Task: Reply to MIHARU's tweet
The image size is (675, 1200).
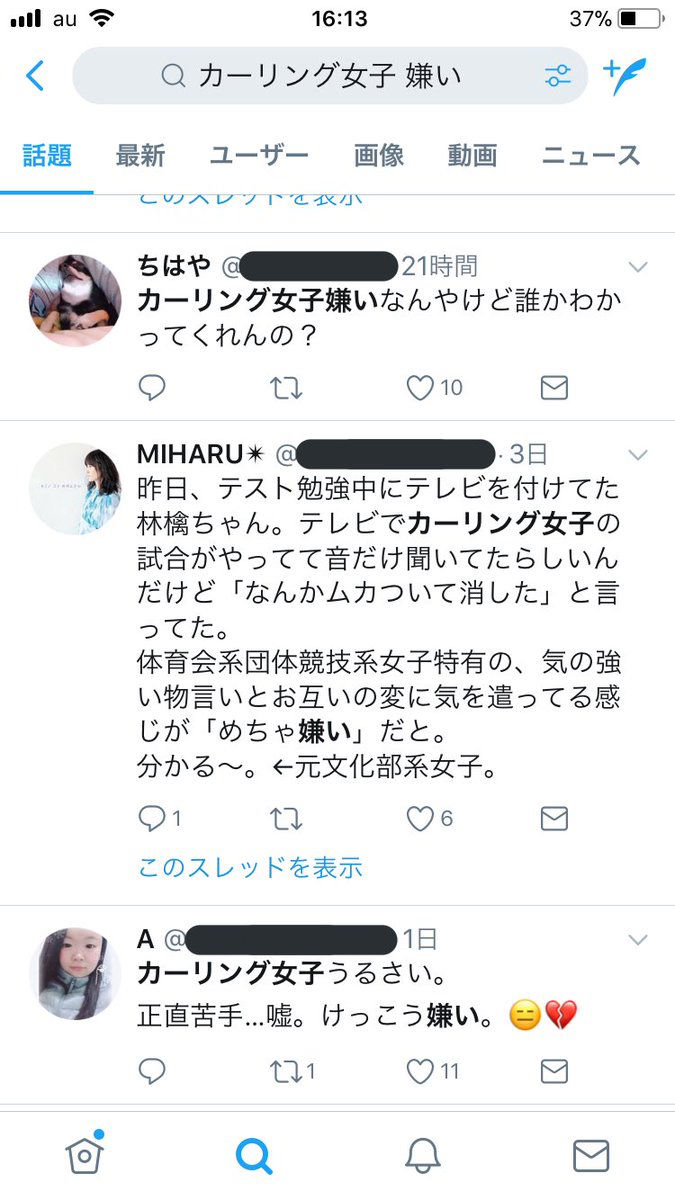Action: [152, 819]
